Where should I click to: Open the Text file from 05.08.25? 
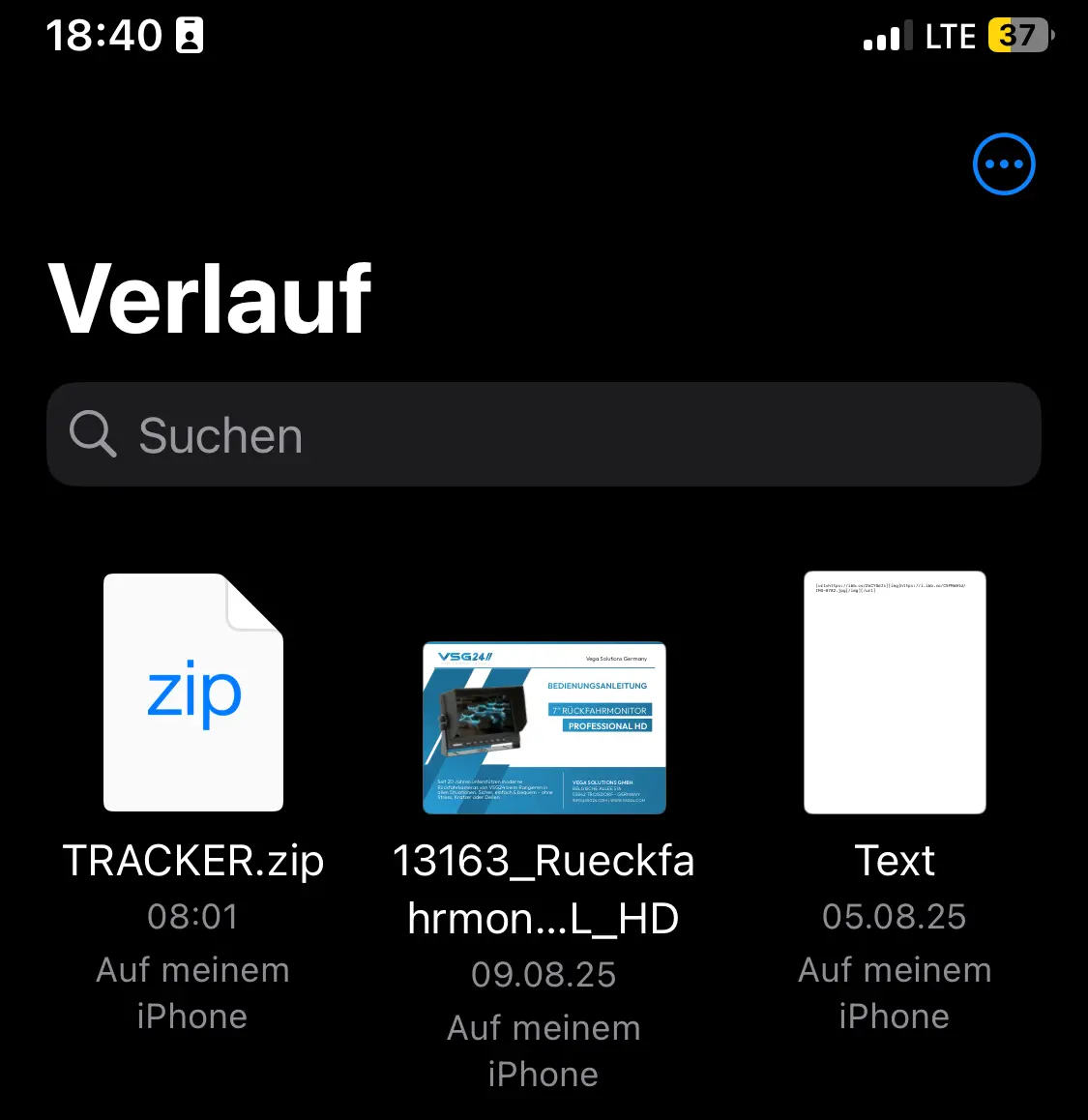tap(895, 693)
